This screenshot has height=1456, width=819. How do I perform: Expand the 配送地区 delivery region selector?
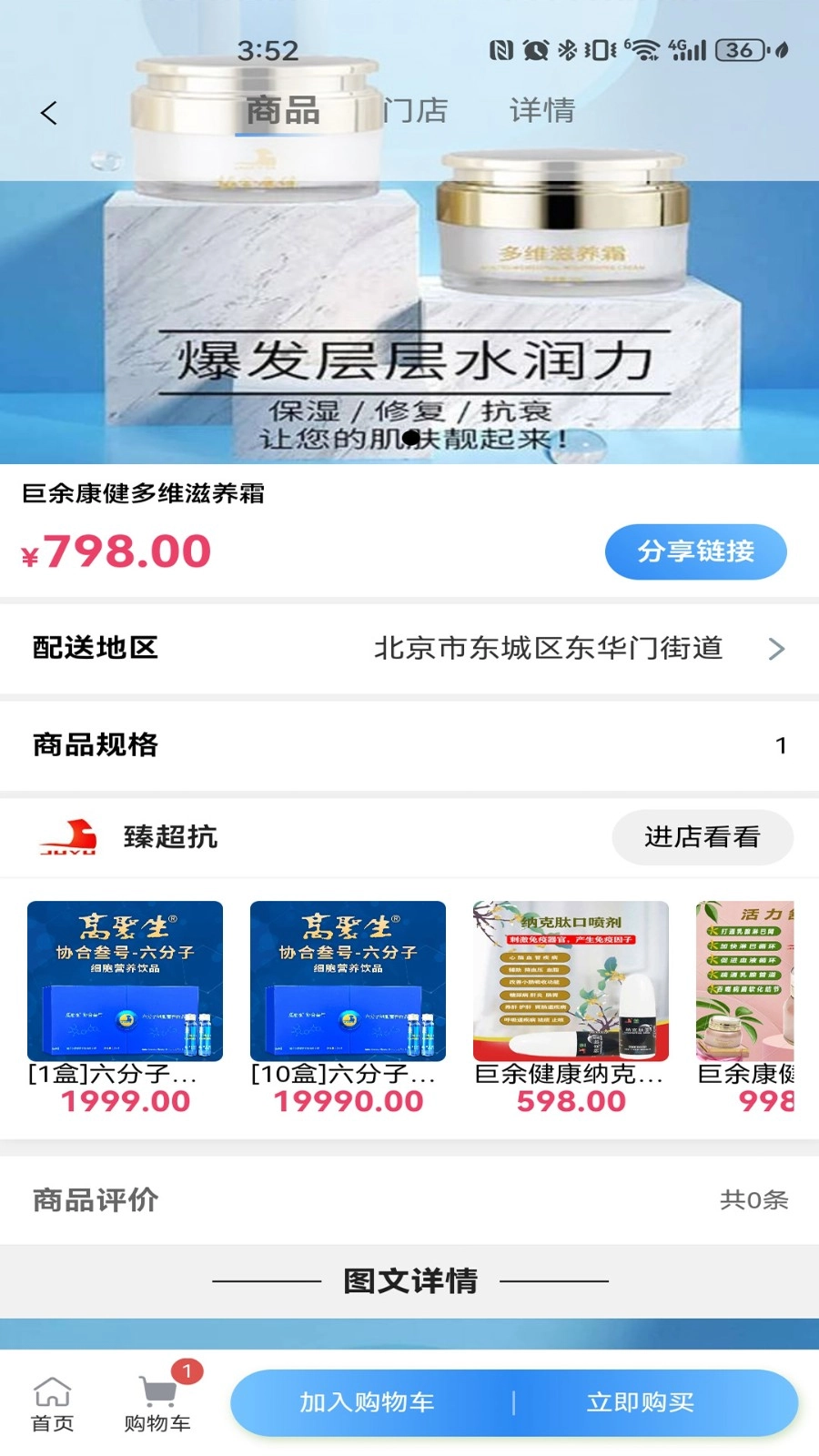click(x=409, y=649)
